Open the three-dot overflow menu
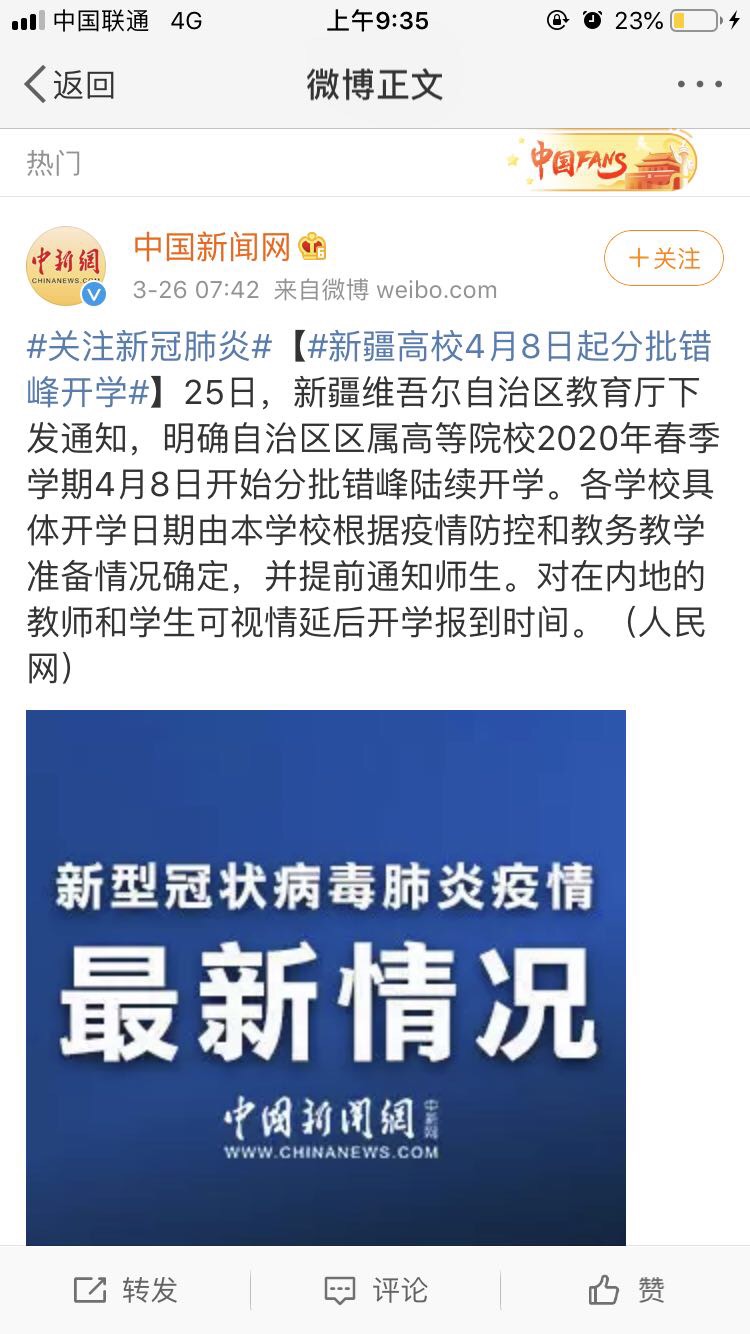The height and width of the screenshot is (1334, 750). [699, 85]
